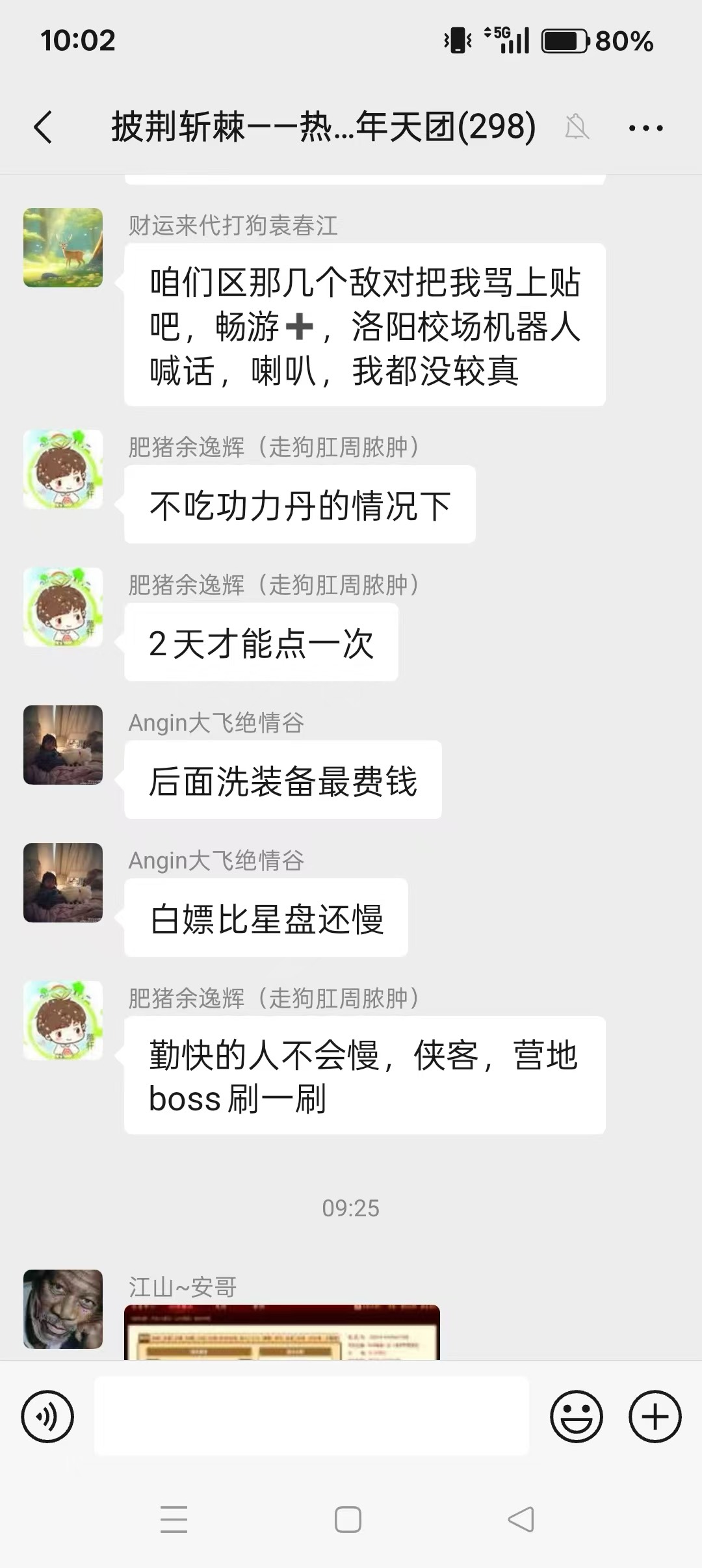Open the group chat overflow menu
This screenshot has height=1568, width=702.
pos(645,128)
